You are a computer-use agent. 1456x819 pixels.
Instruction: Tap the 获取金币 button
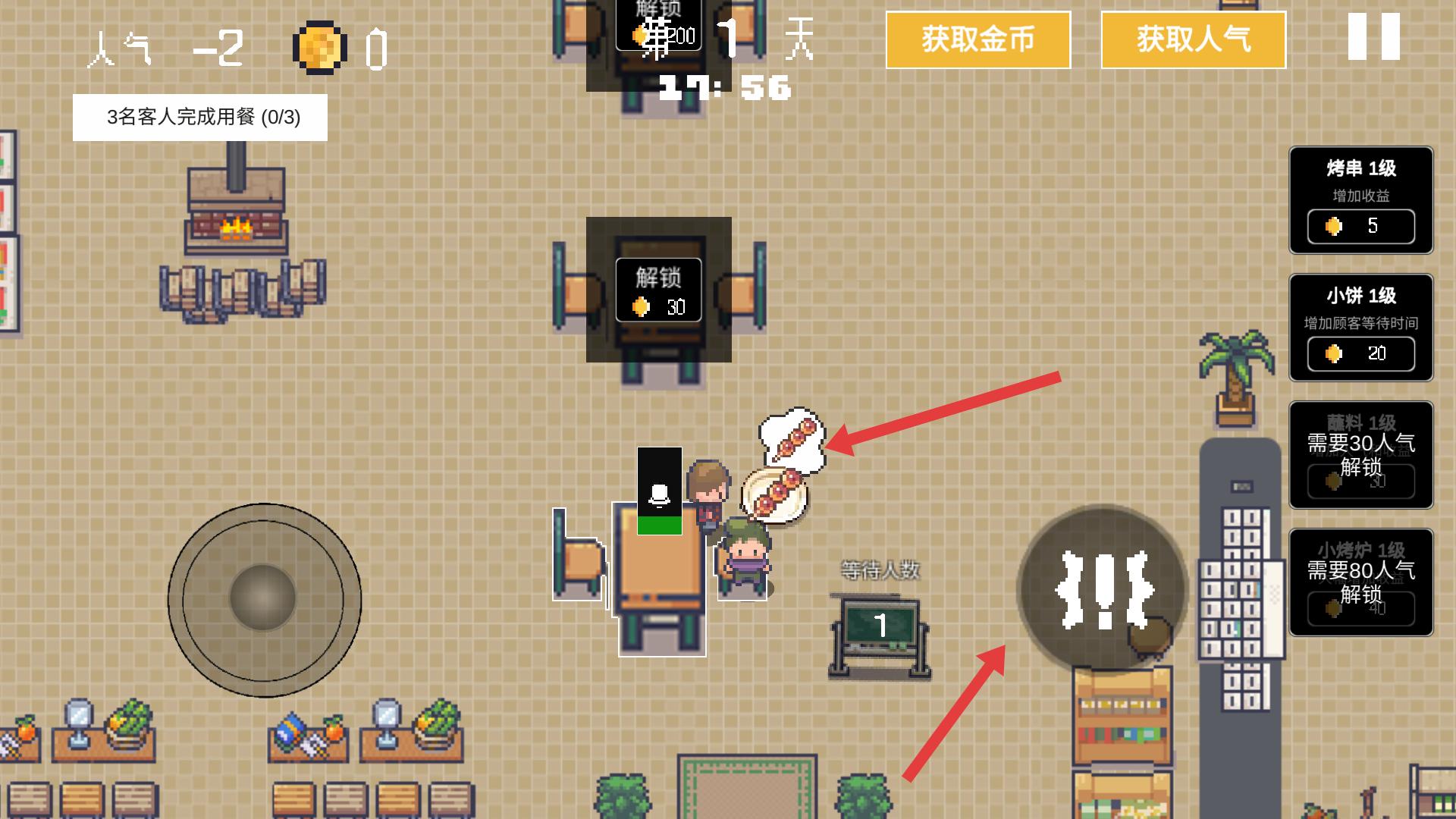(977, 39)
